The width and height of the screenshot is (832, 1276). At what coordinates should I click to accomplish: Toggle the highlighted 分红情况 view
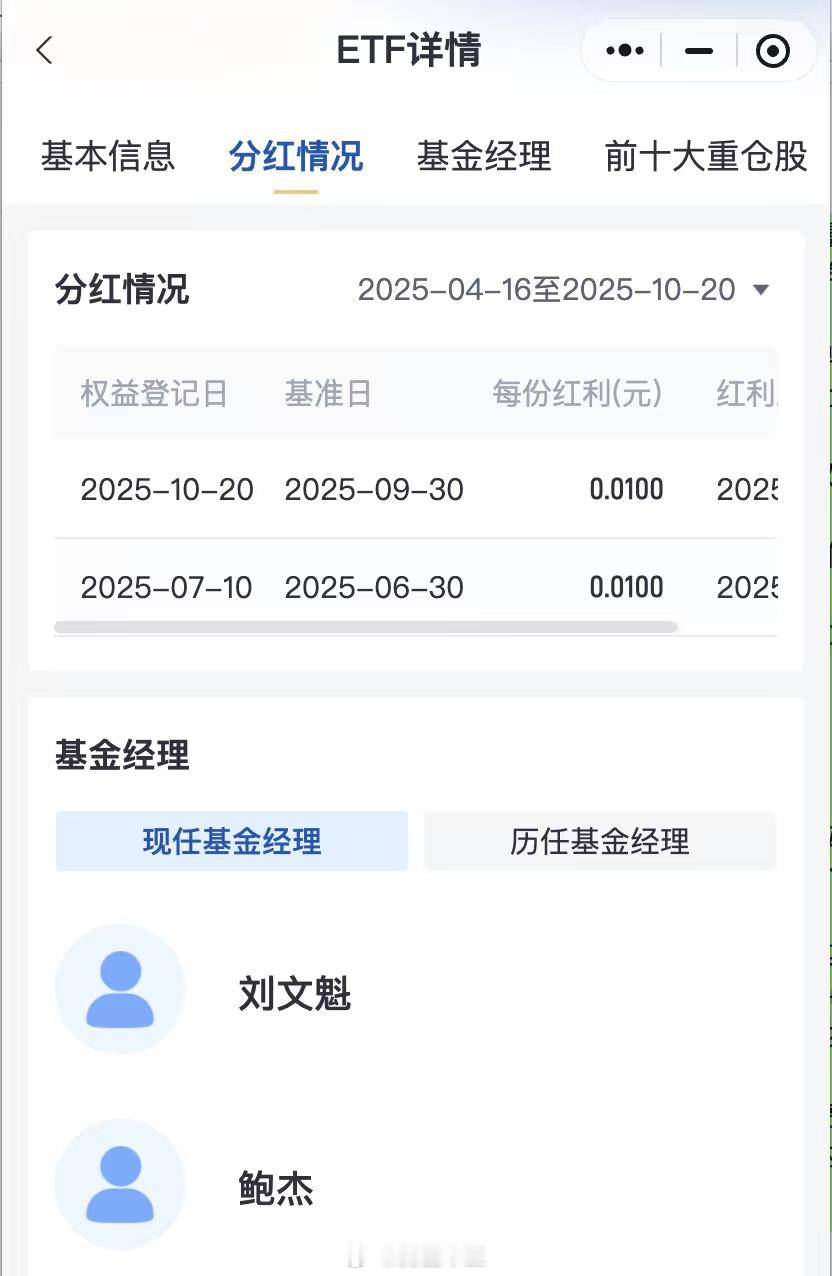tap(296, 157)
